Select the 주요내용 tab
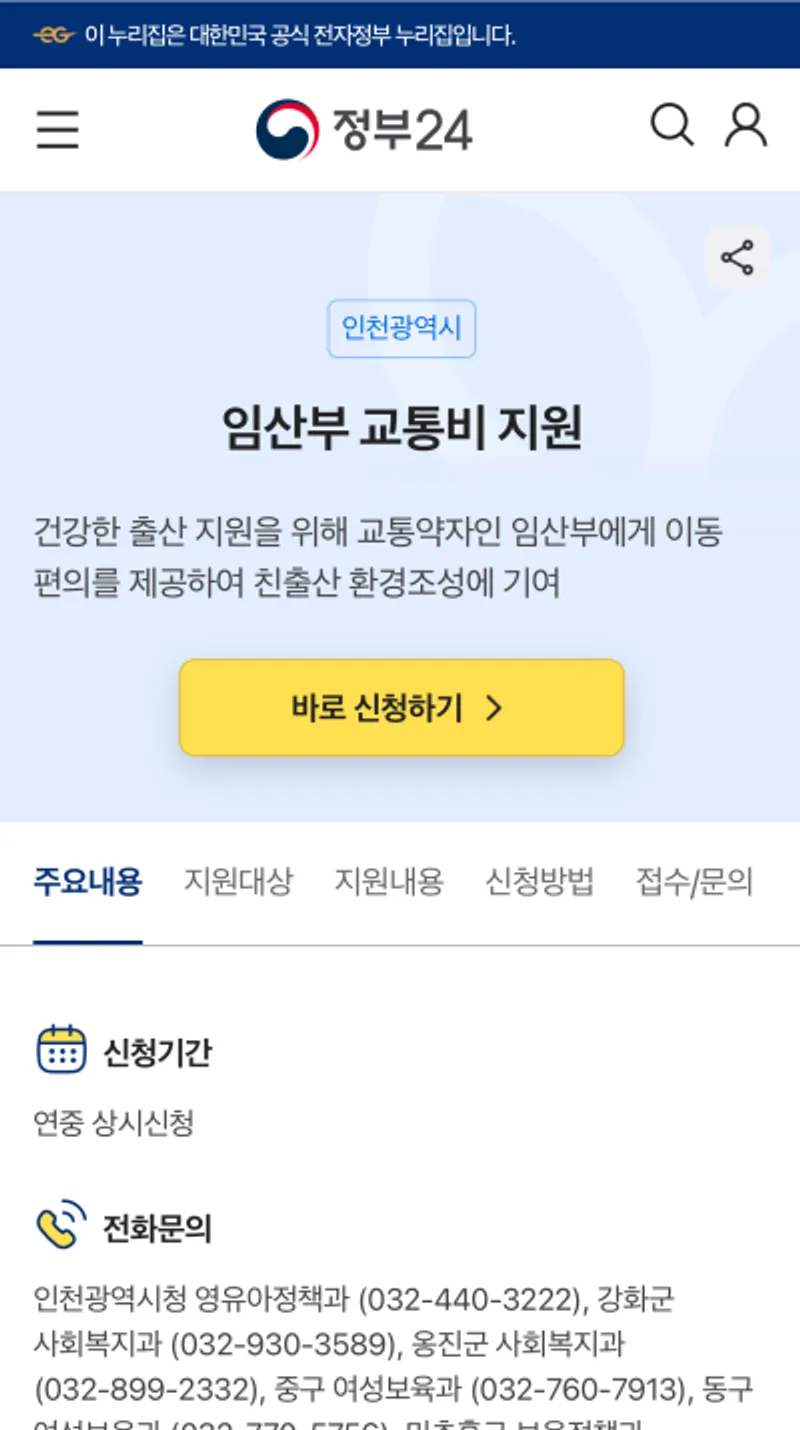 (88, 882)
